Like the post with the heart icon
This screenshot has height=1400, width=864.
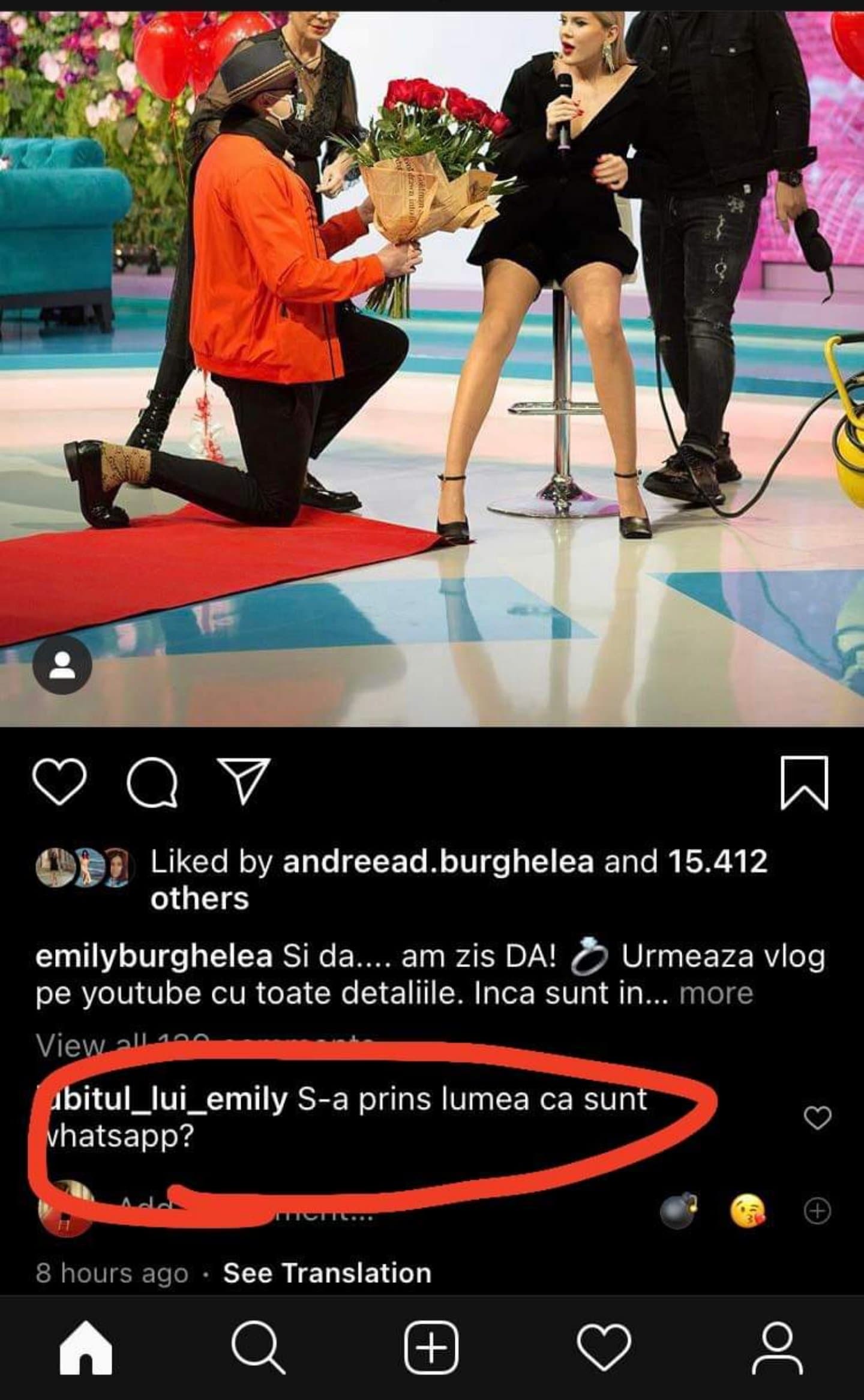point(59,782)
